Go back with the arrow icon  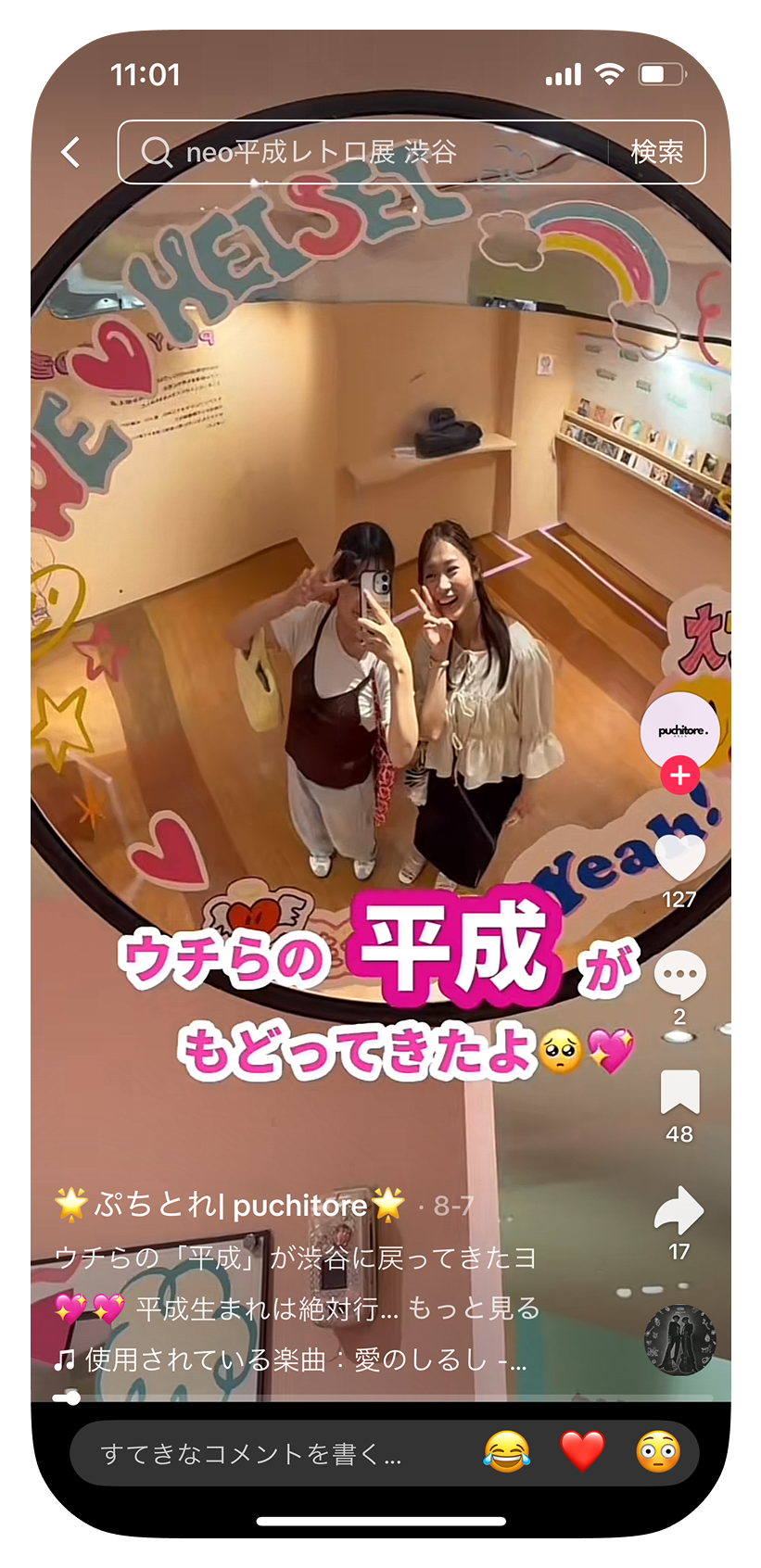[x=71, y=152]
